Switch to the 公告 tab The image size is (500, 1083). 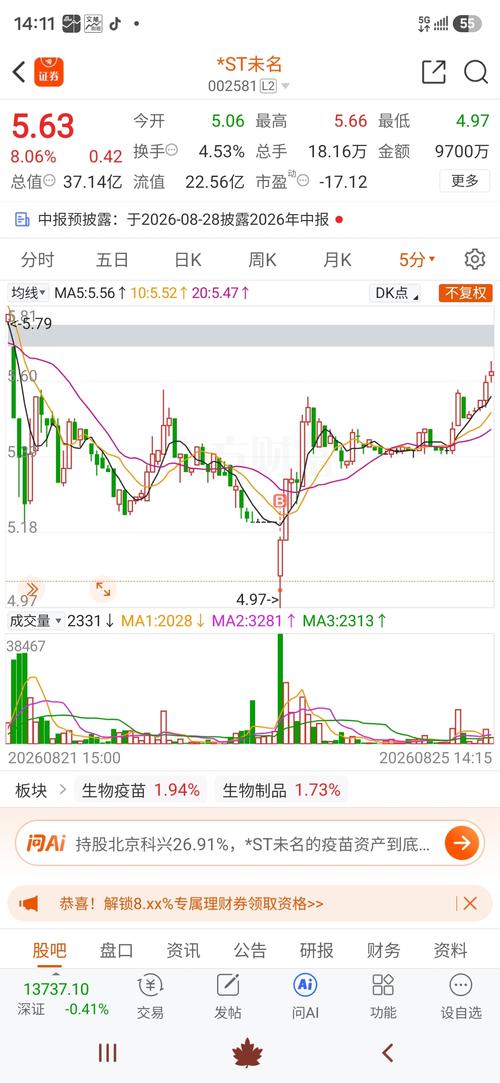click(x=249, y=950)
